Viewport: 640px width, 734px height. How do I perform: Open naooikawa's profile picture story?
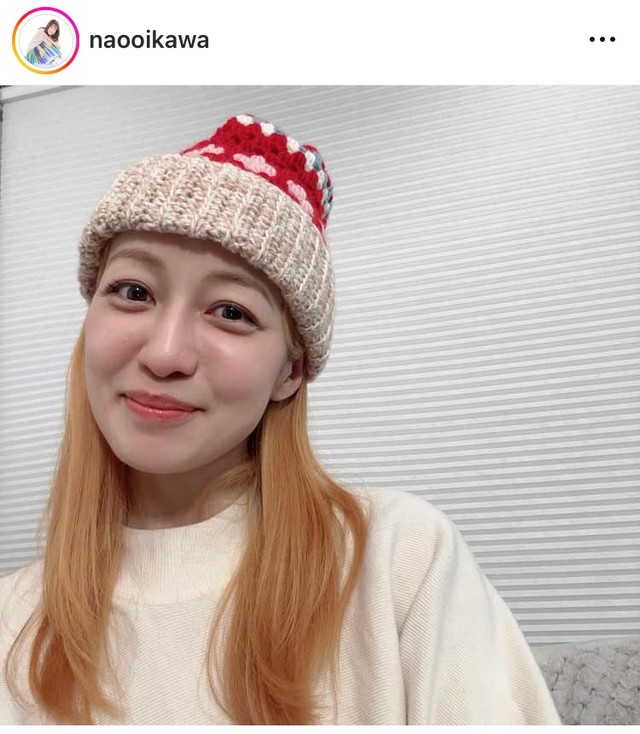click(45, 41)
